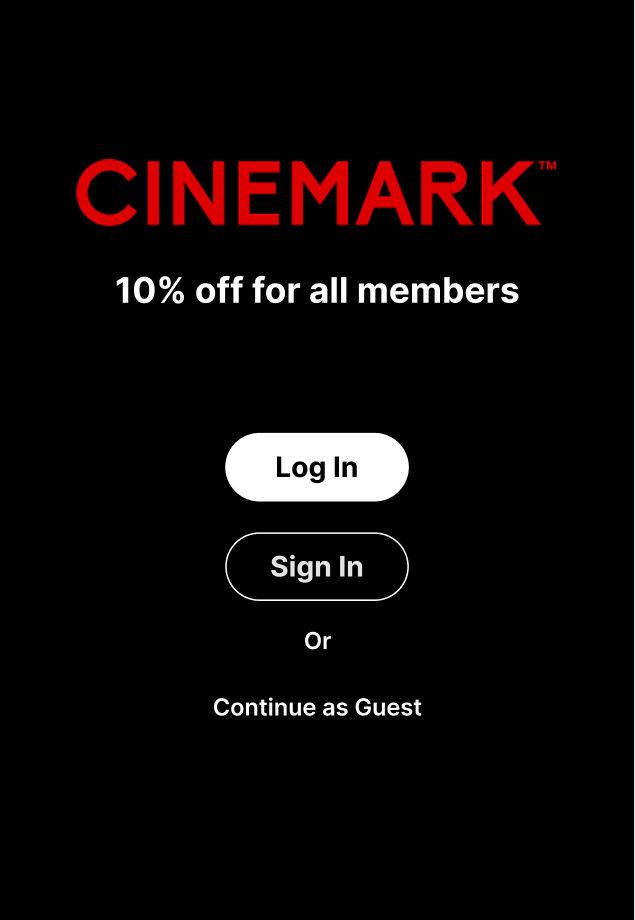Tap the white Log In button
Viewport: 635px width, 920px height.
click(317, 467)
